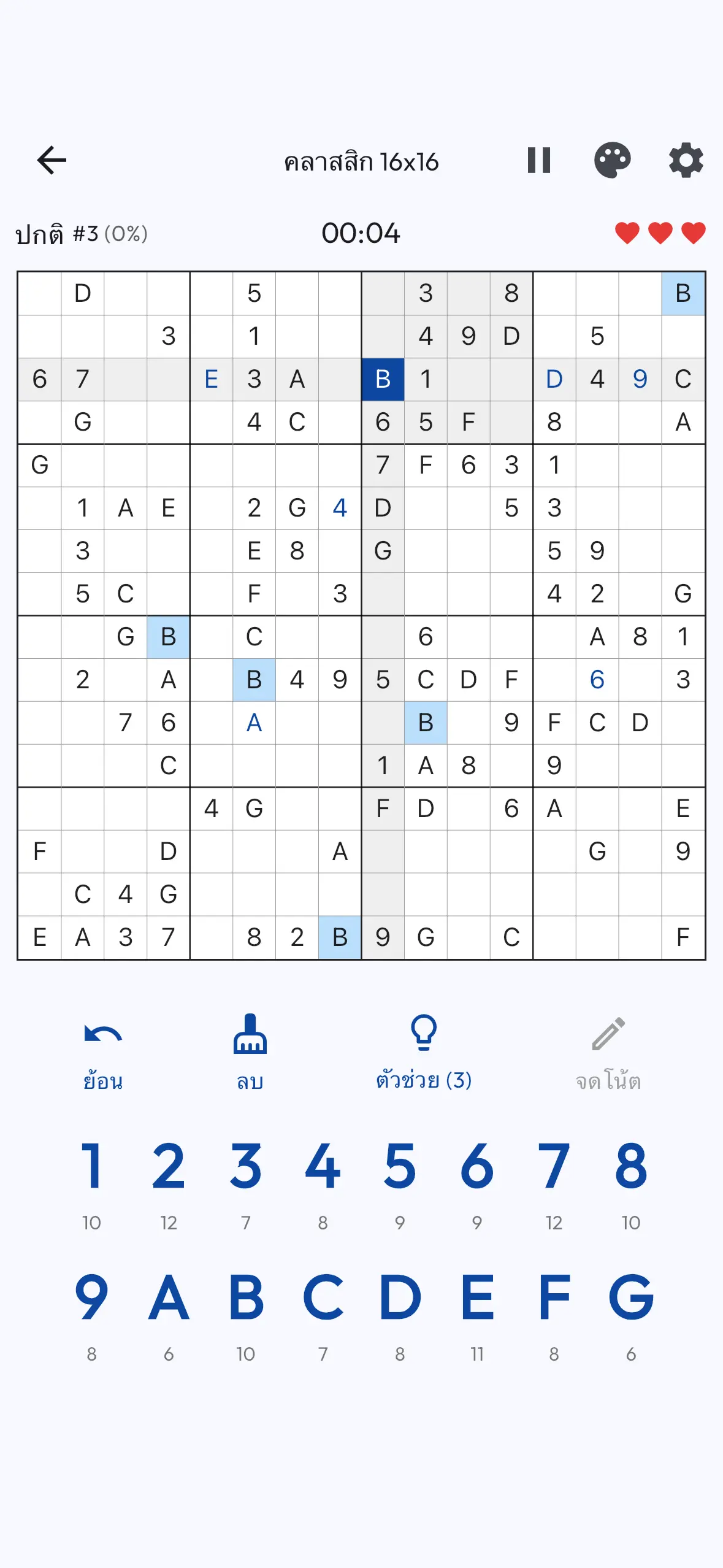Open the settings gear
723x1568 pixels.
point(686,161)
